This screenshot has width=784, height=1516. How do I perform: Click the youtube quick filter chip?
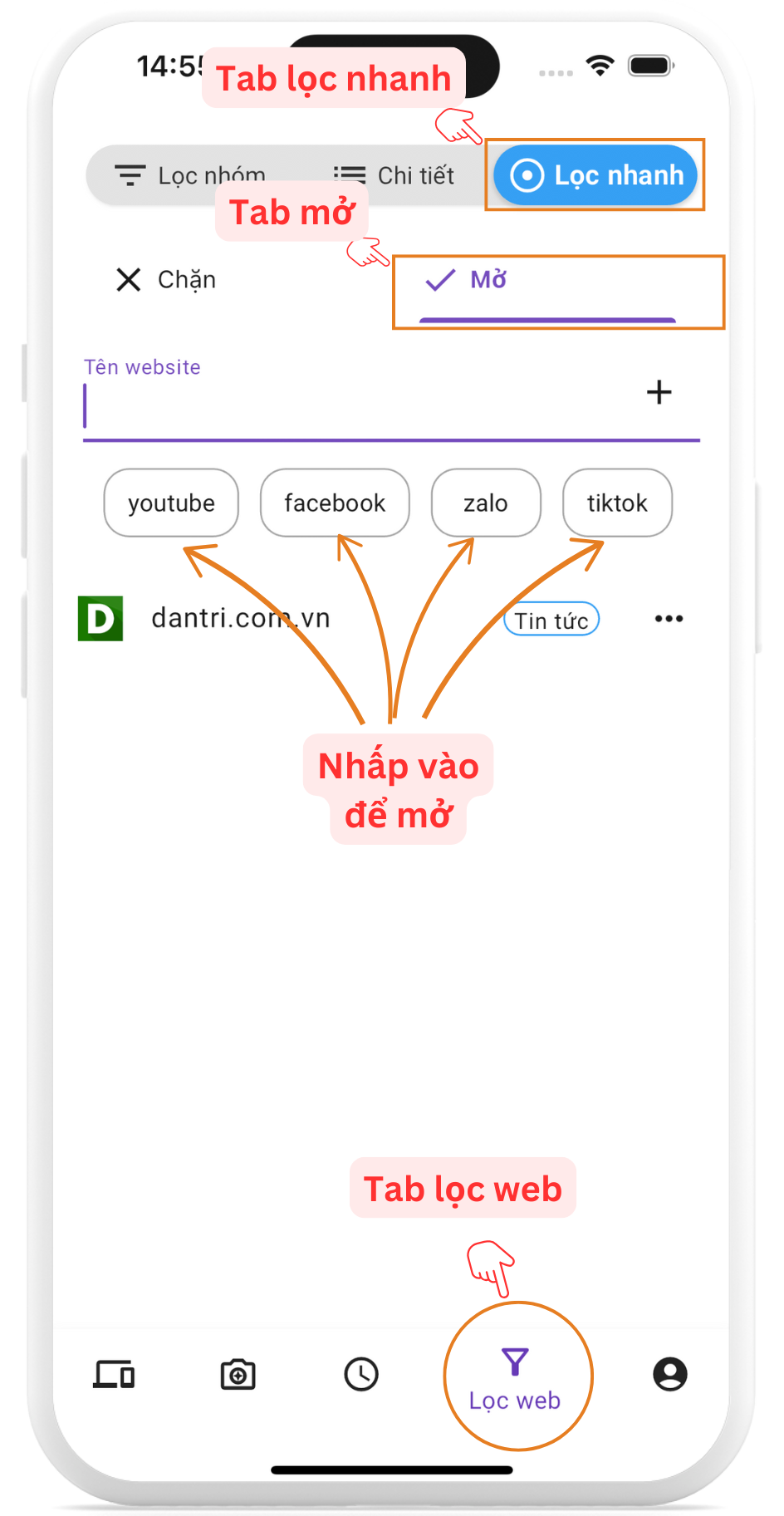coord(170,503)
